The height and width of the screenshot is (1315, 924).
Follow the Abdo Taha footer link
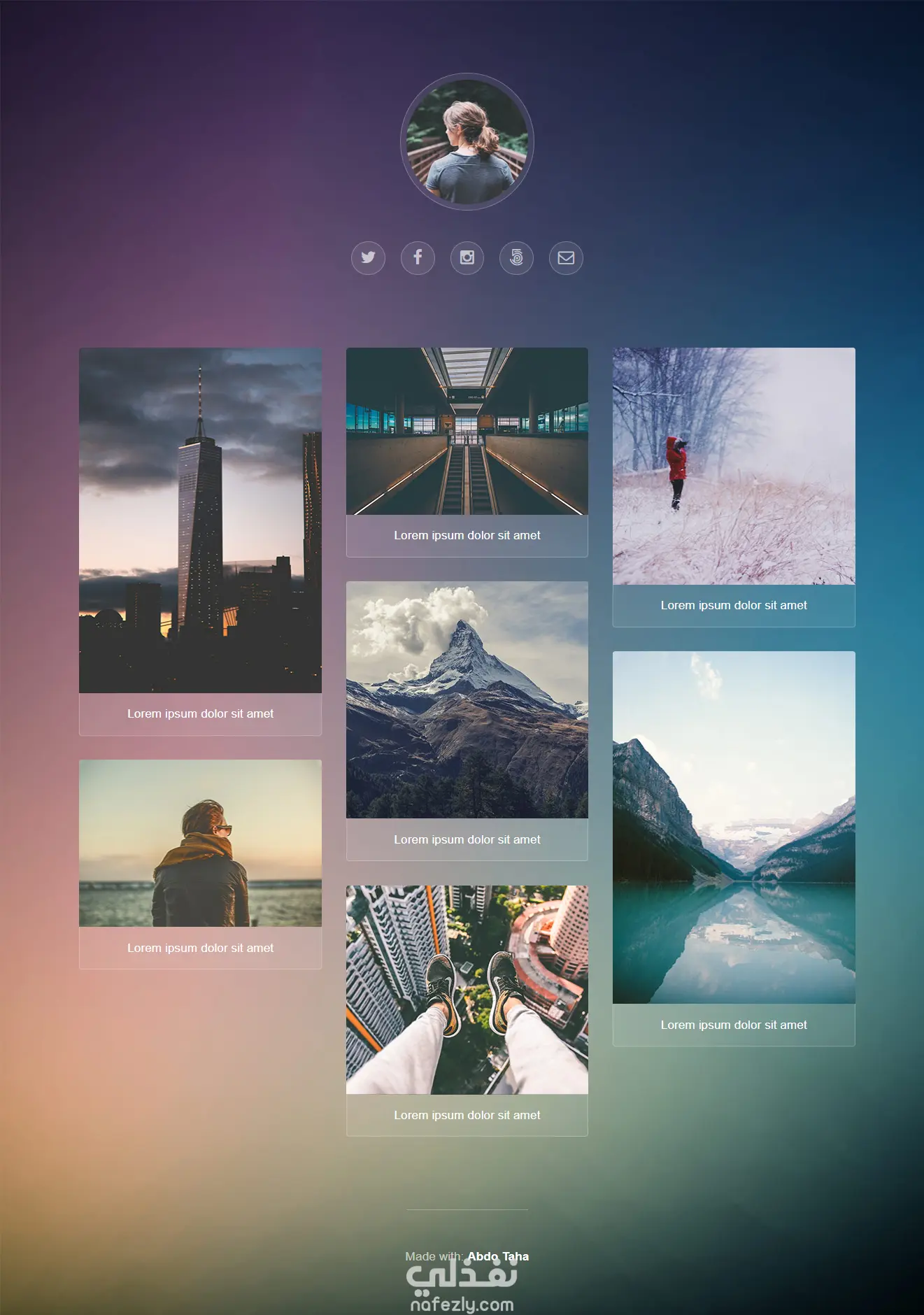click(x=498, y=1256)
